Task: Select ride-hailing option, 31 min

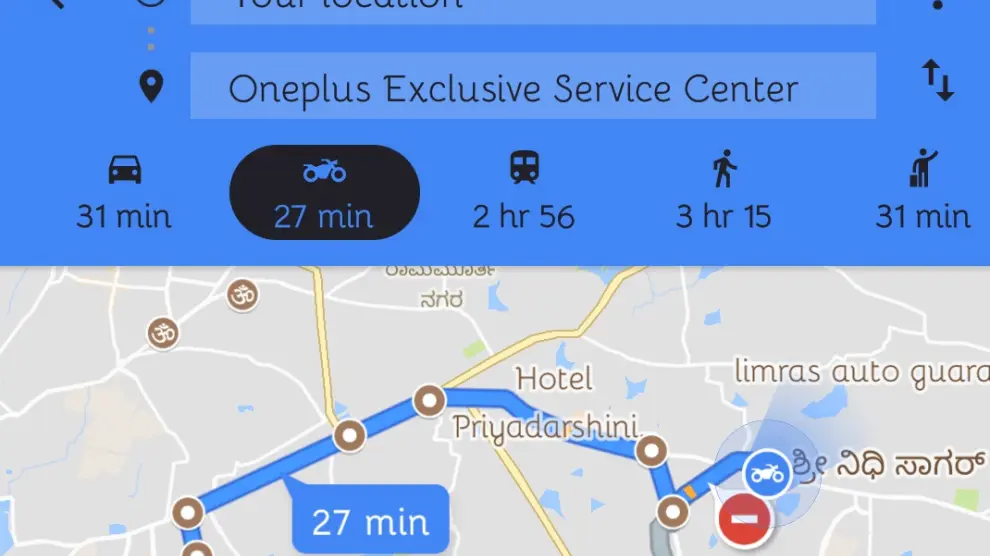Action: pos(922,194)
